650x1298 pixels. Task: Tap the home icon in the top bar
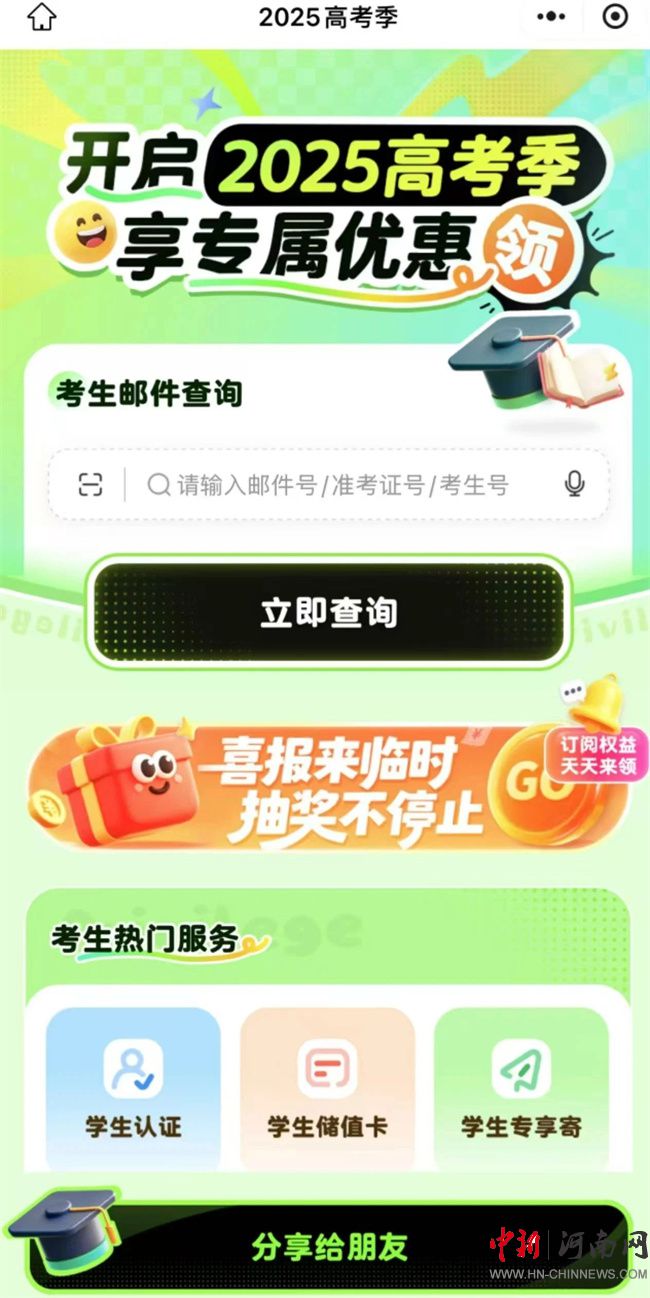[41, 17]
